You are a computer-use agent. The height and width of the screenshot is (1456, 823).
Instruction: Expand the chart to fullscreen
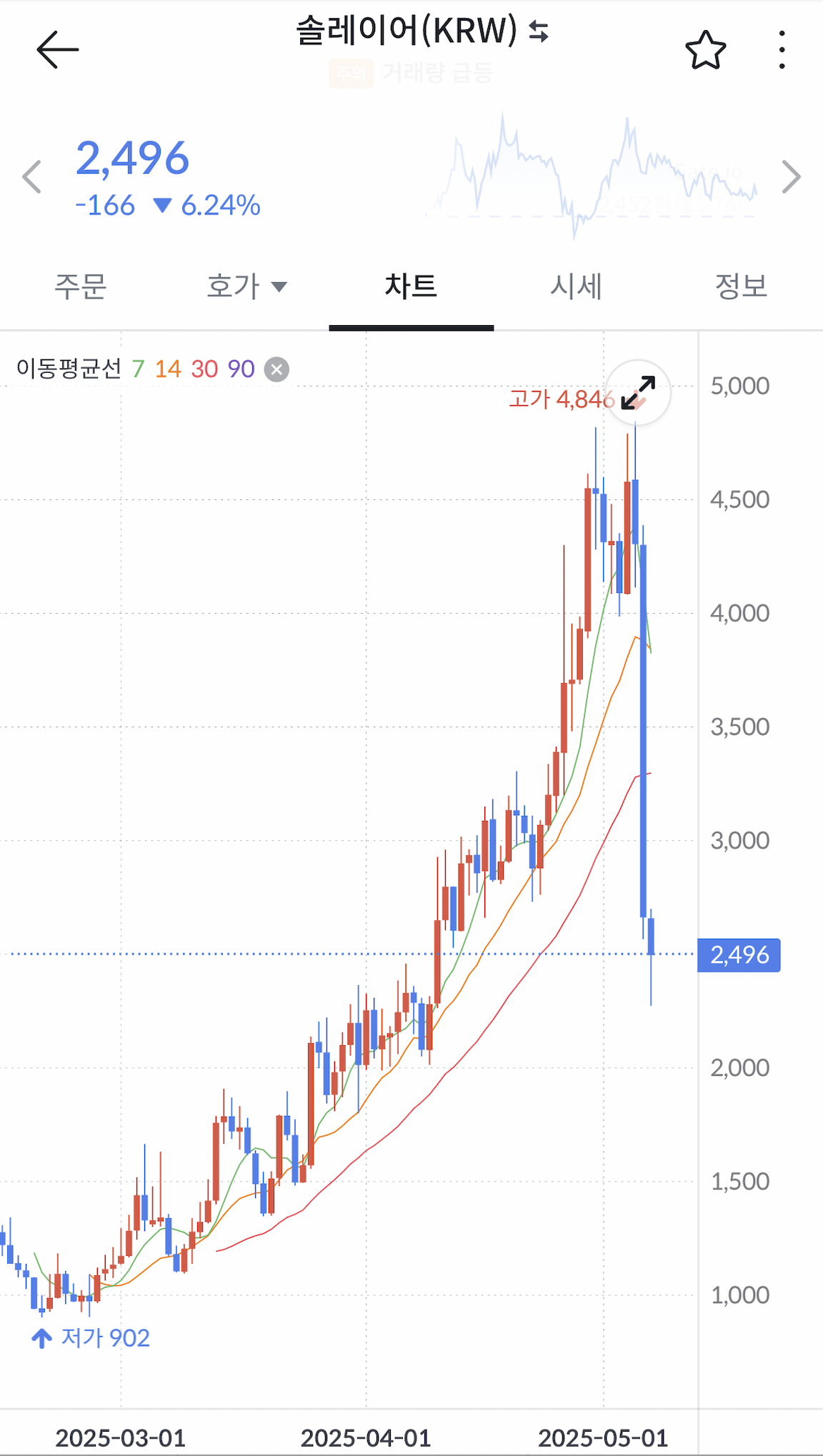point(638,393)
